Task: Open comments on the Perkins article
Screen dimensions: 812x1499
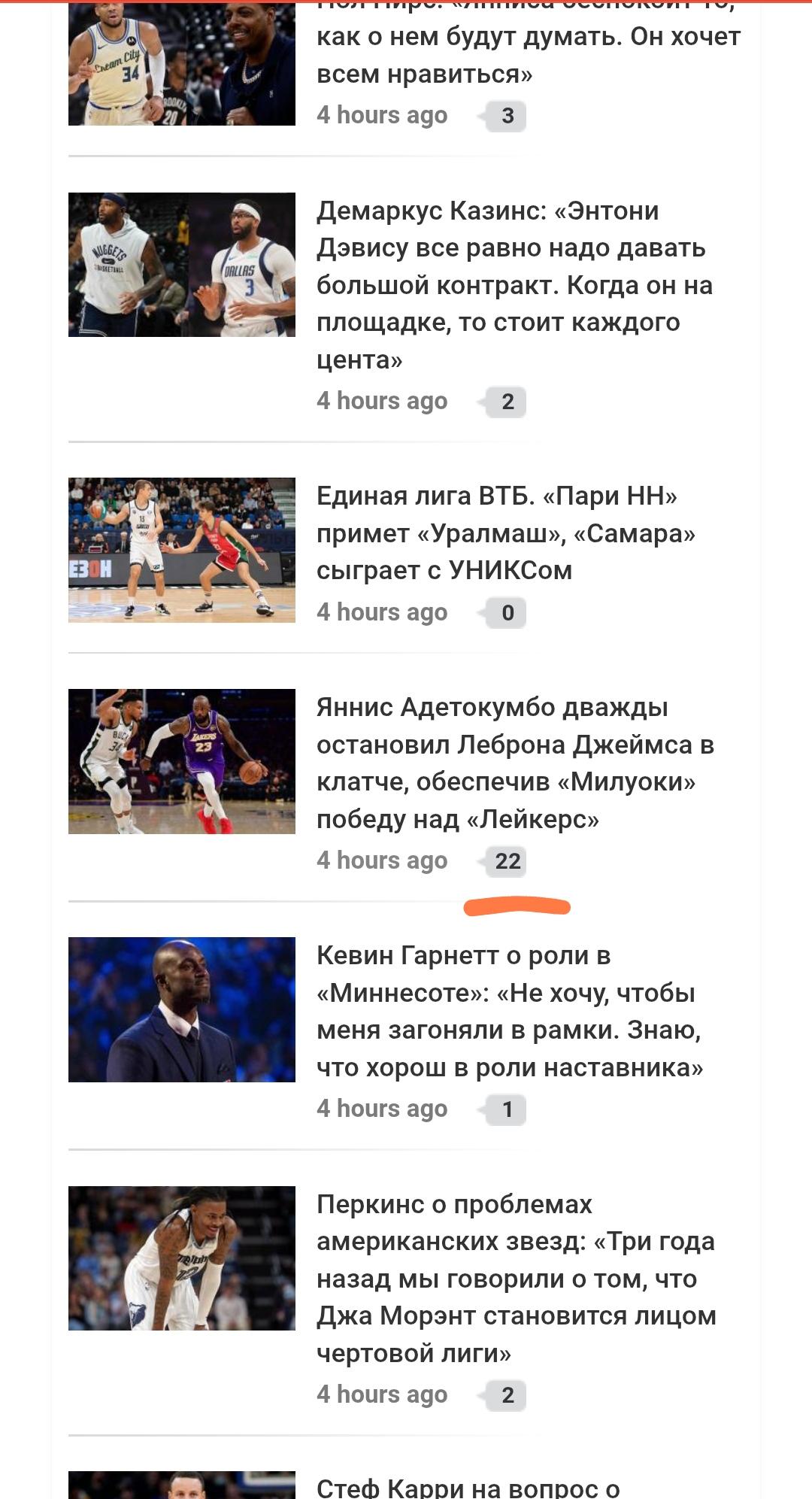Action: pyautogui.click(x=507, y=1395)
